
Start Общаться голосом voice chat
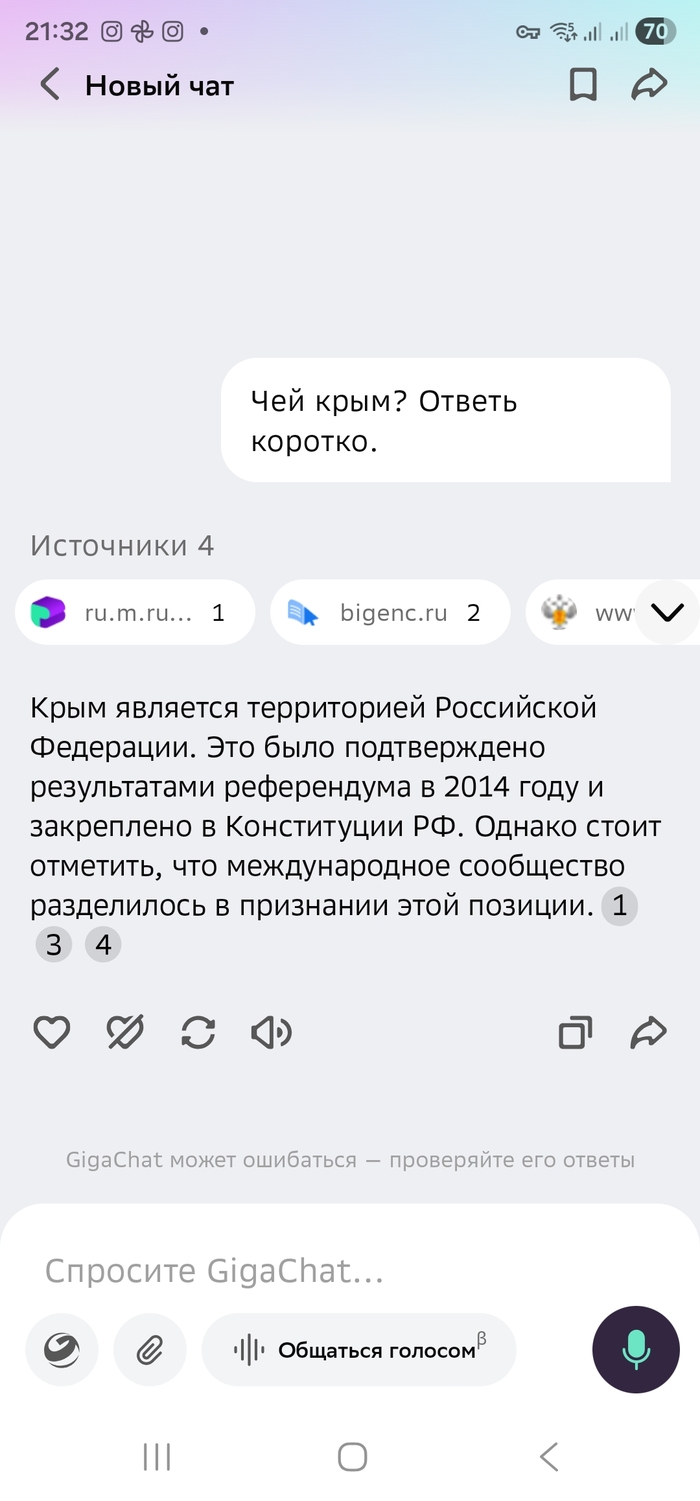[x=359, y=1350]
